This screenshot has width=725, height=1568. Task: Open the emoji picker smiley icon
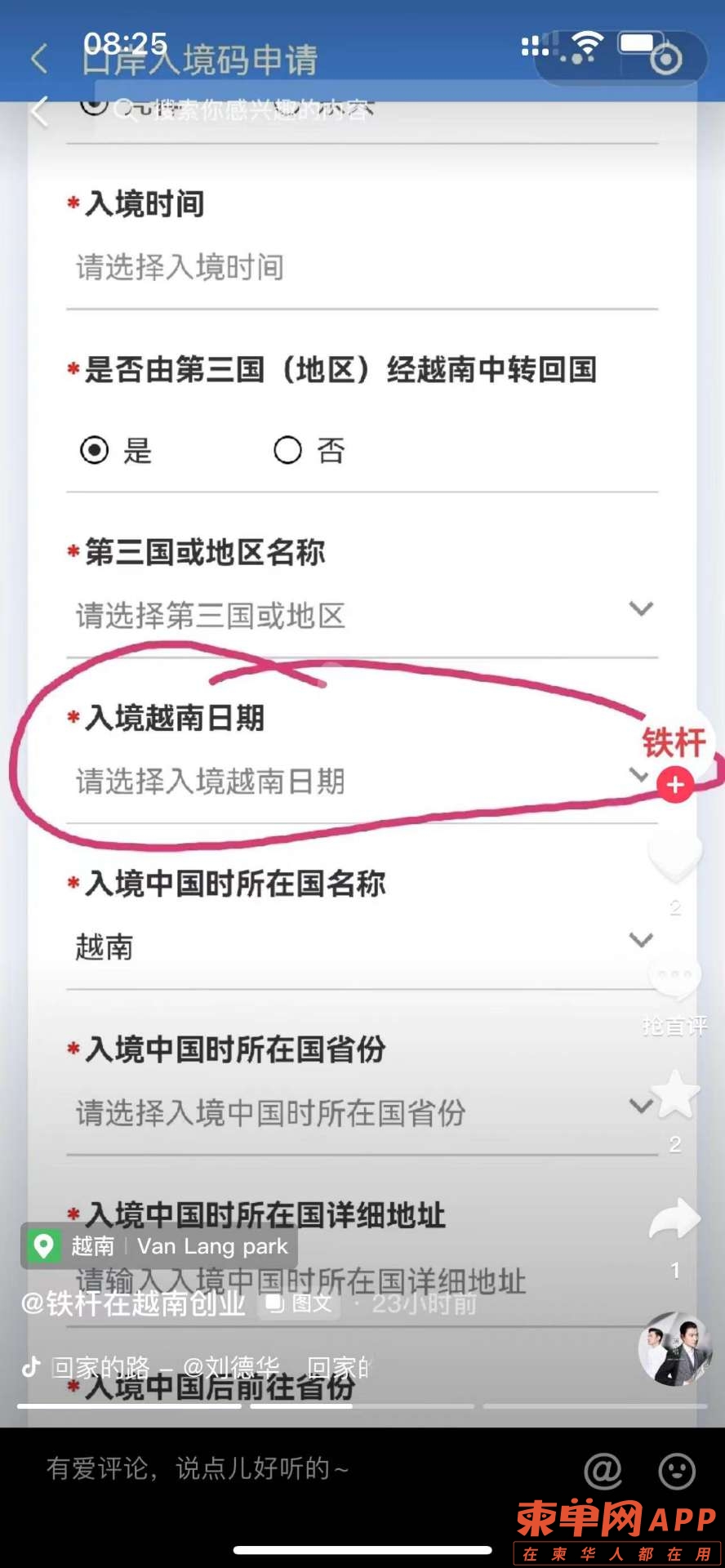pyautogui.click(x=677, y=1472)
